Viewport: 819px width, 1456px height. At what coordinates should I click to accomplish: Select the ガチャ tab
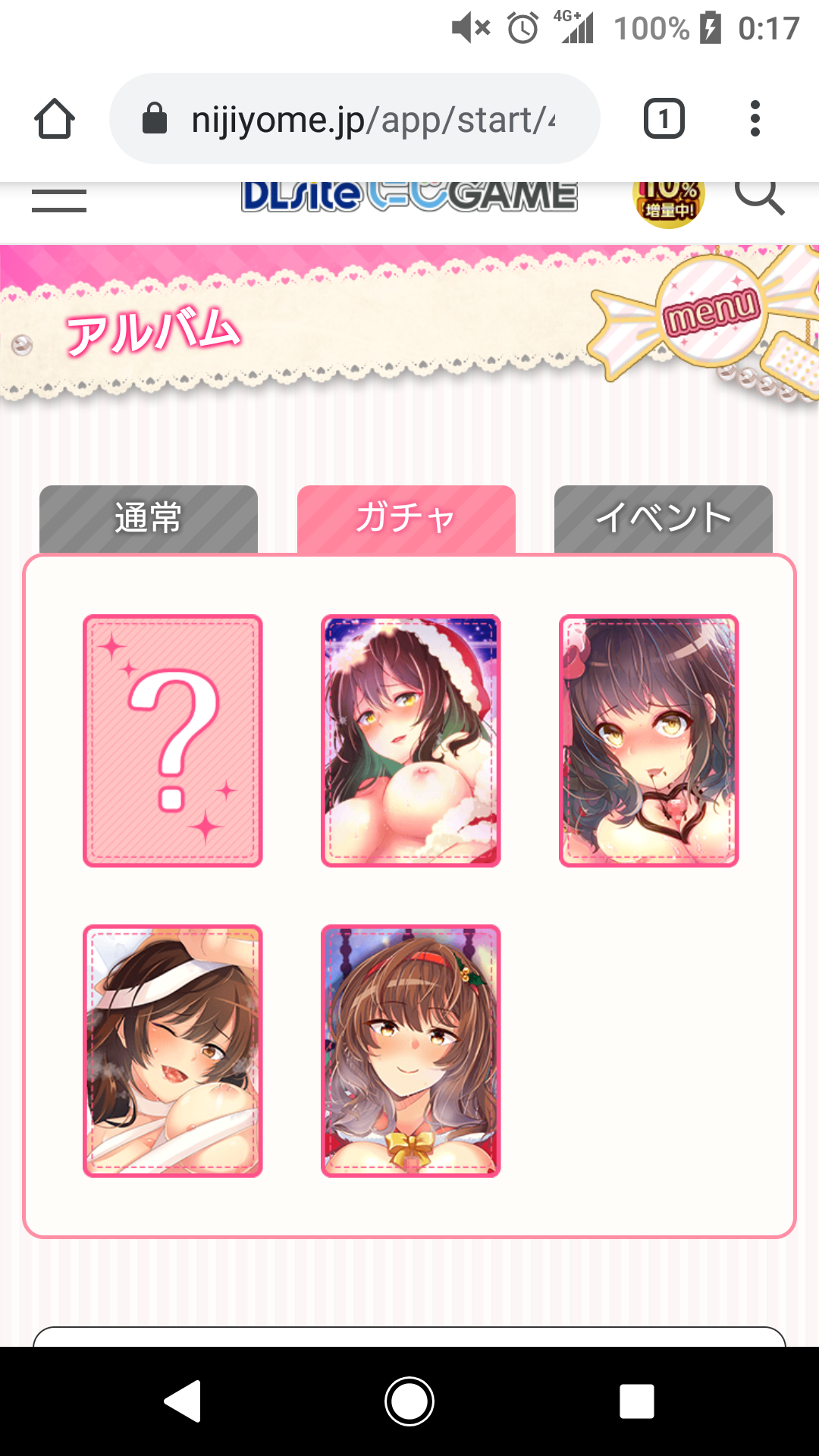coord(406,519)
